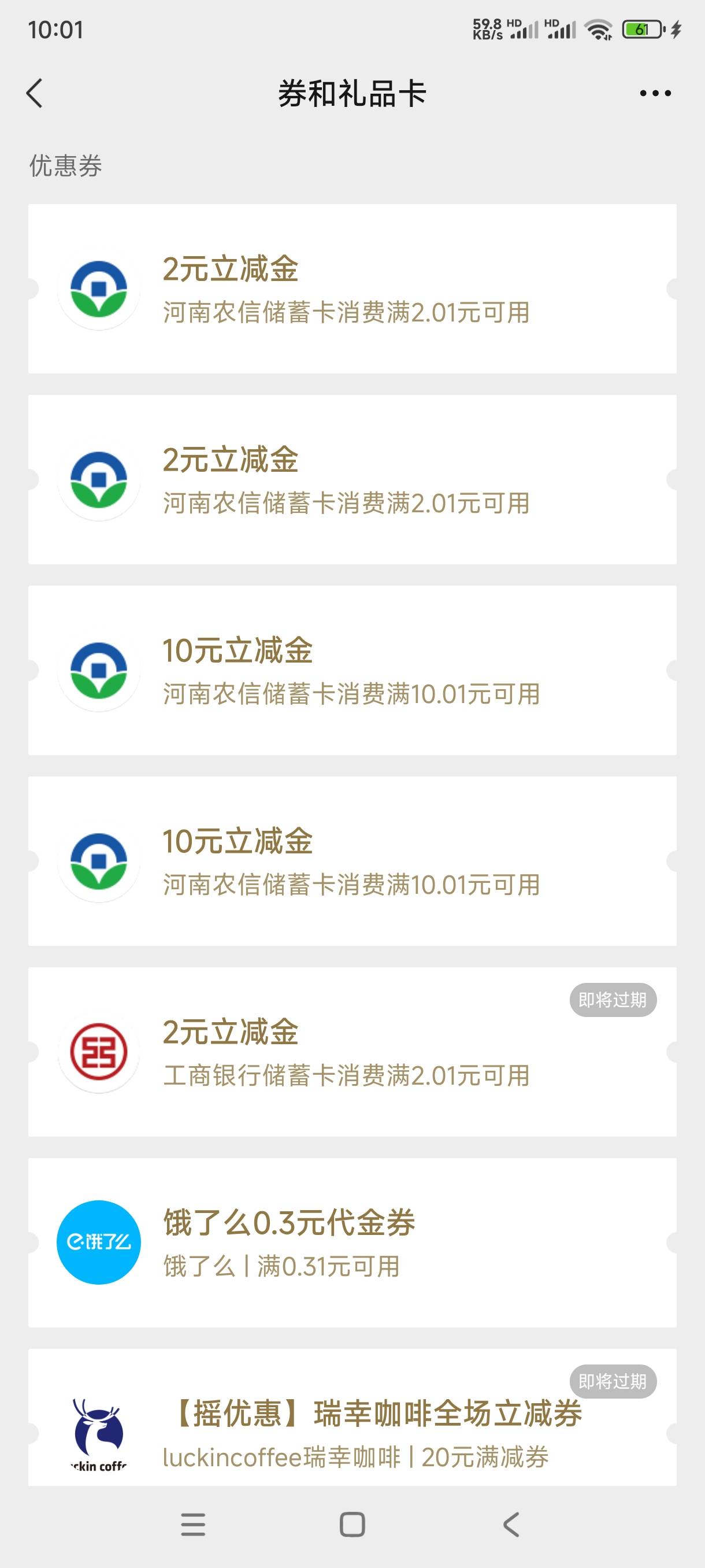The image size is (705, 1568).
Task: Open the 瑞幸咖啡全场立减券 coupon
Action: click(x=352, y=1418)
